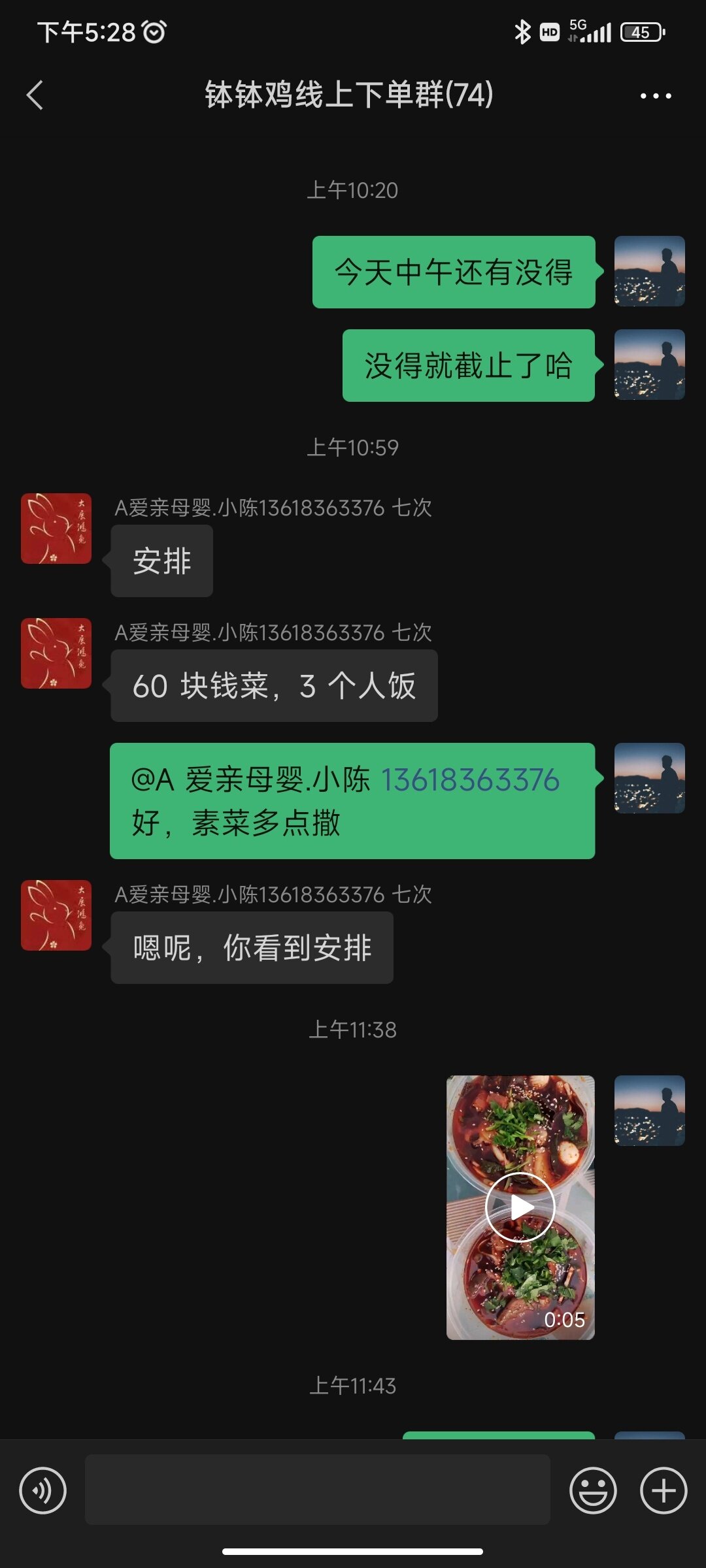Tap the phone number link 13618363376
The height and width of the screenshot is (1568, 706).
click(469, 780)
